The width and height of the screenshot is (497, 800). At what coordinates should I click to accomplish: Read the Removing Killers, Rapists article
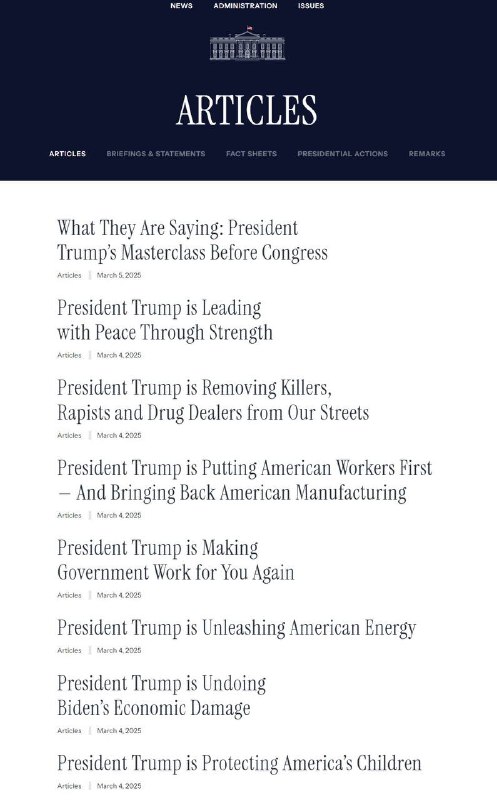point(213,401)
